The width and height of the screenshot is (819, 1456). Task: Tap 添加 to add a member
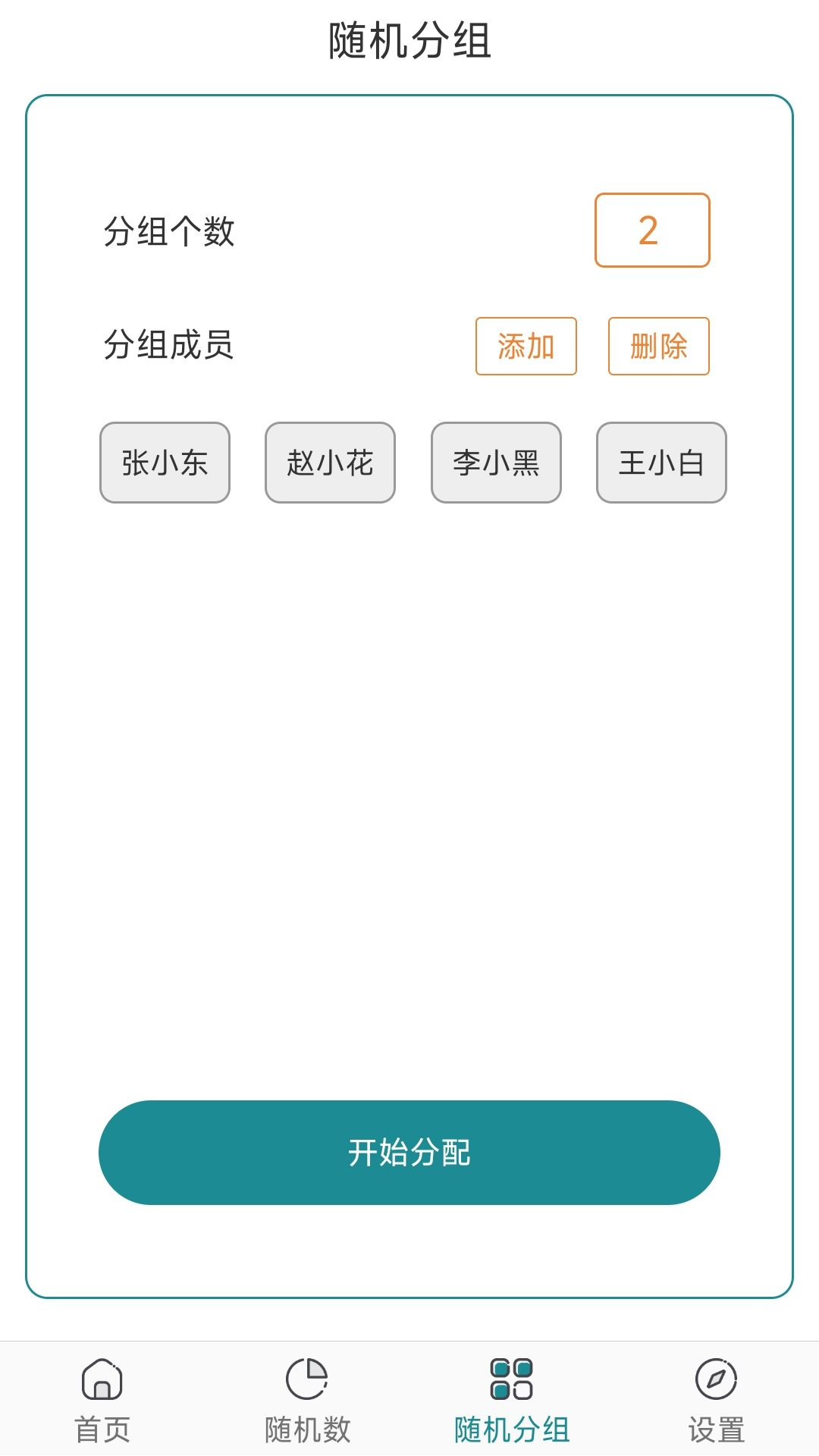tap(526, 347)
